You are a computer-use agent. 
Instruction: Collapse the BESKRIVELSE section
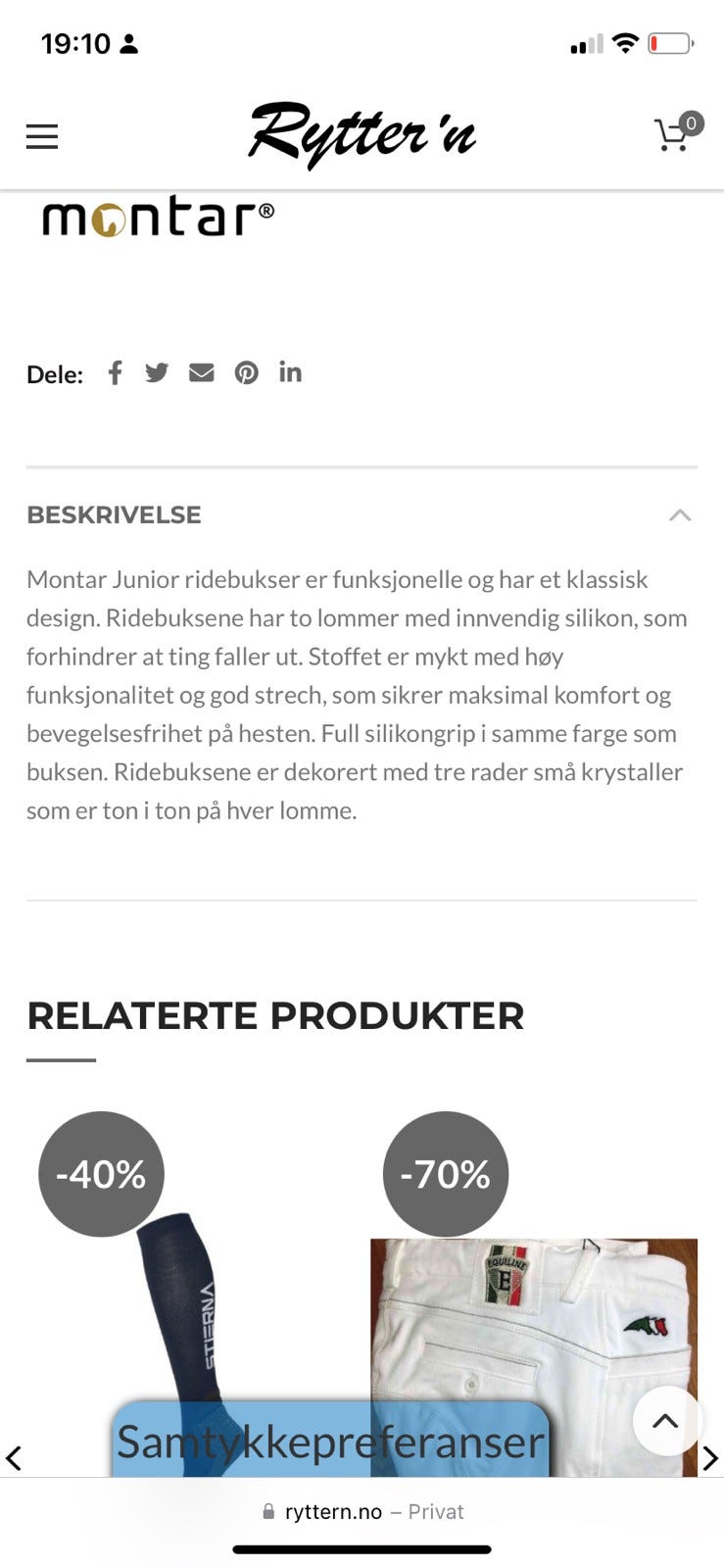point(680,514)
